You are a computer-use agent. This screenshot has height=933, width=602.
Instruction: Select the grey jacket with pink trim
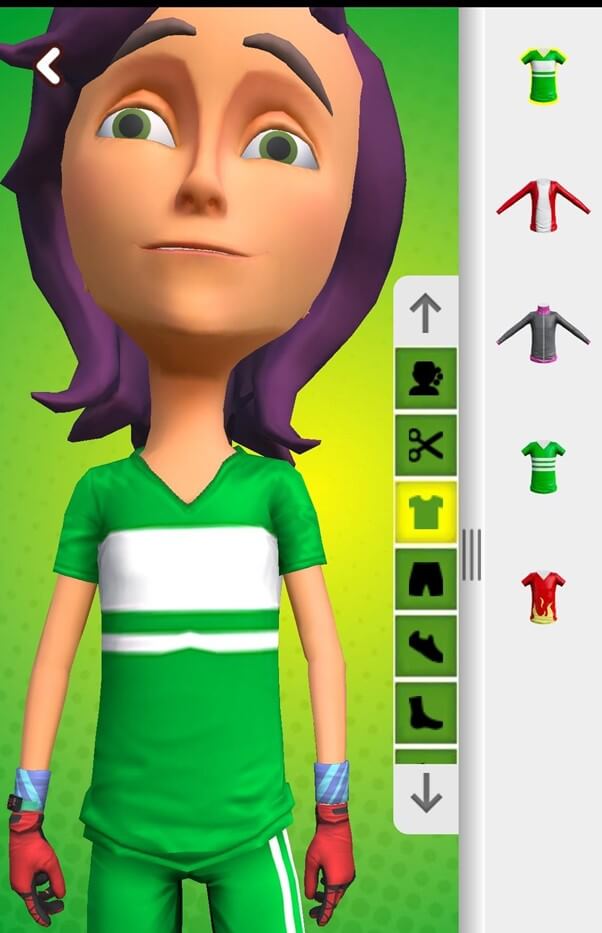[543, 334]
